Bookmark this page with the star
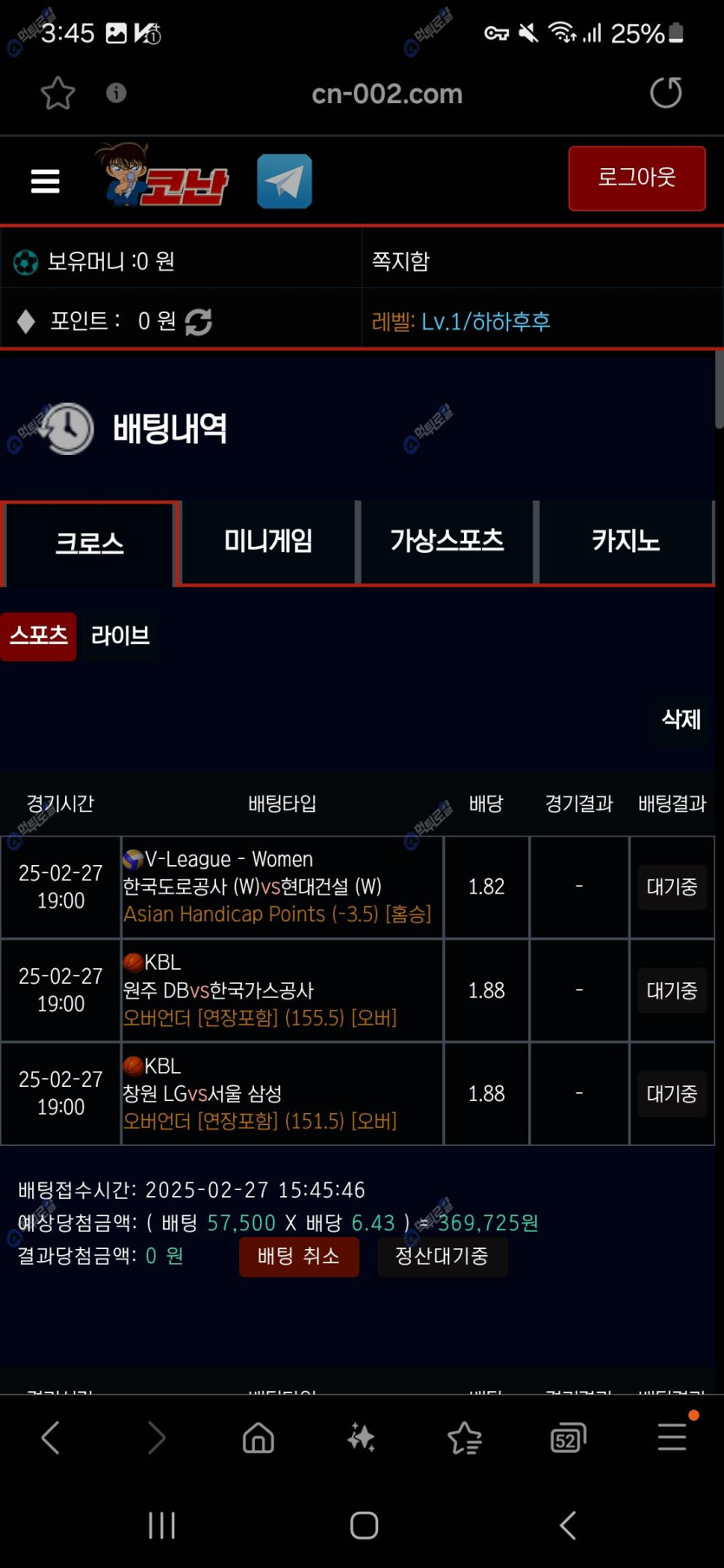The image size is (724, 1568). [58, 93]
